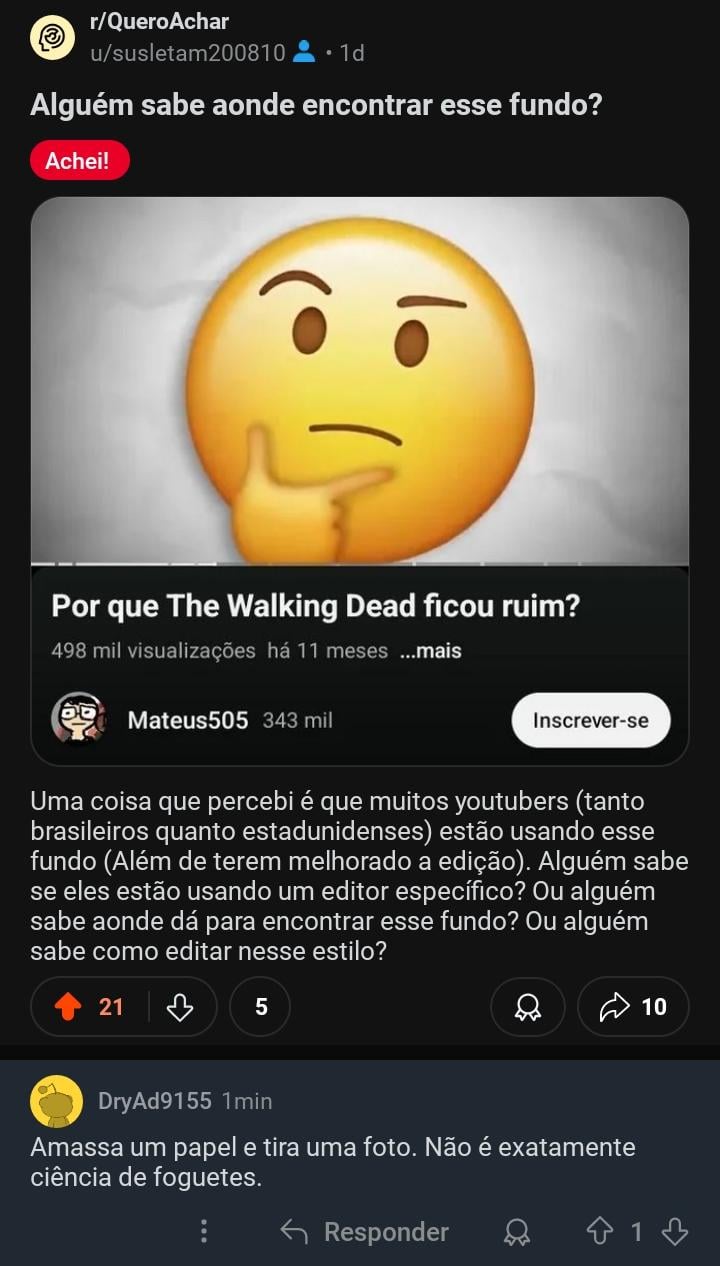Open the r/QueroAchar subreddit
Screen dimensions: 720x1266
click(159, 21)
